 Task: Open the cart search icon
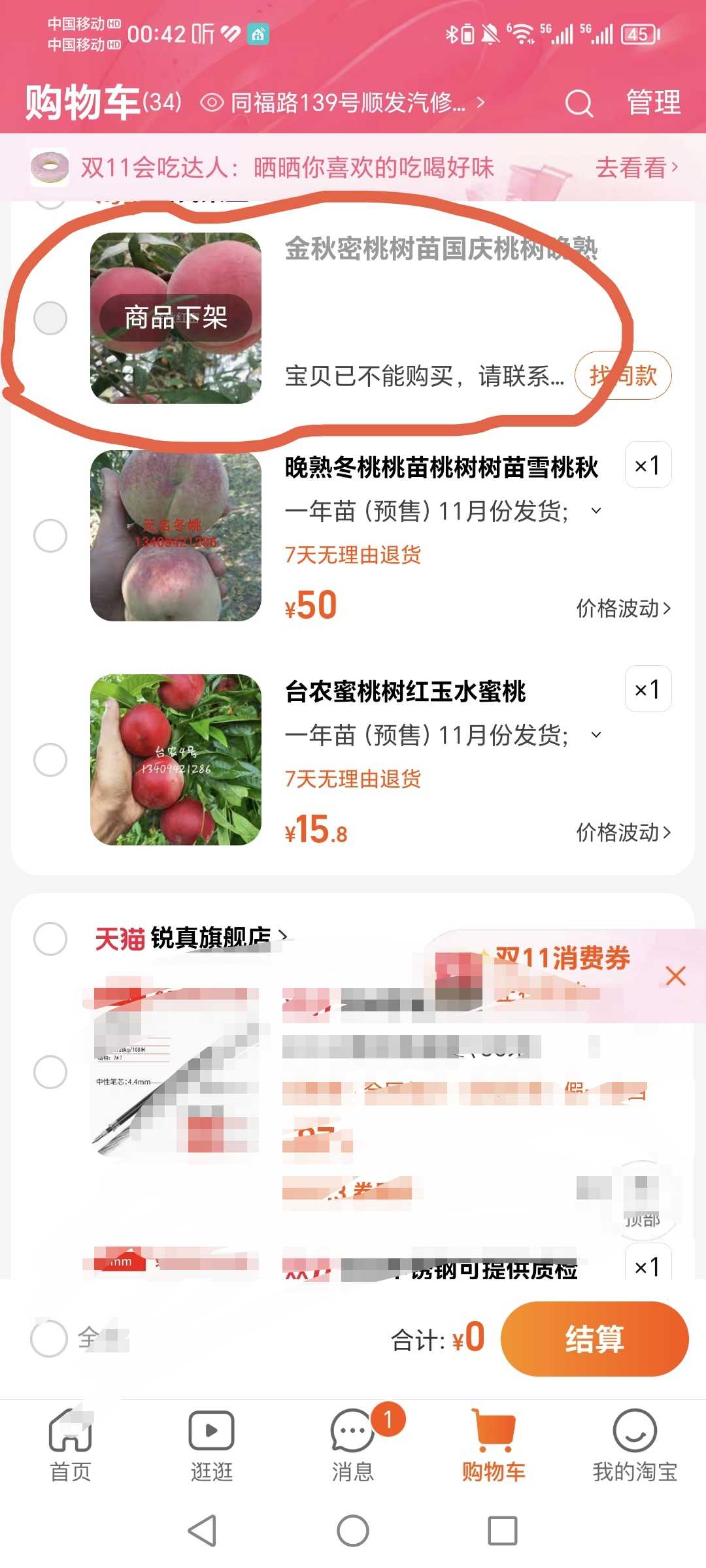coord(579,103)
